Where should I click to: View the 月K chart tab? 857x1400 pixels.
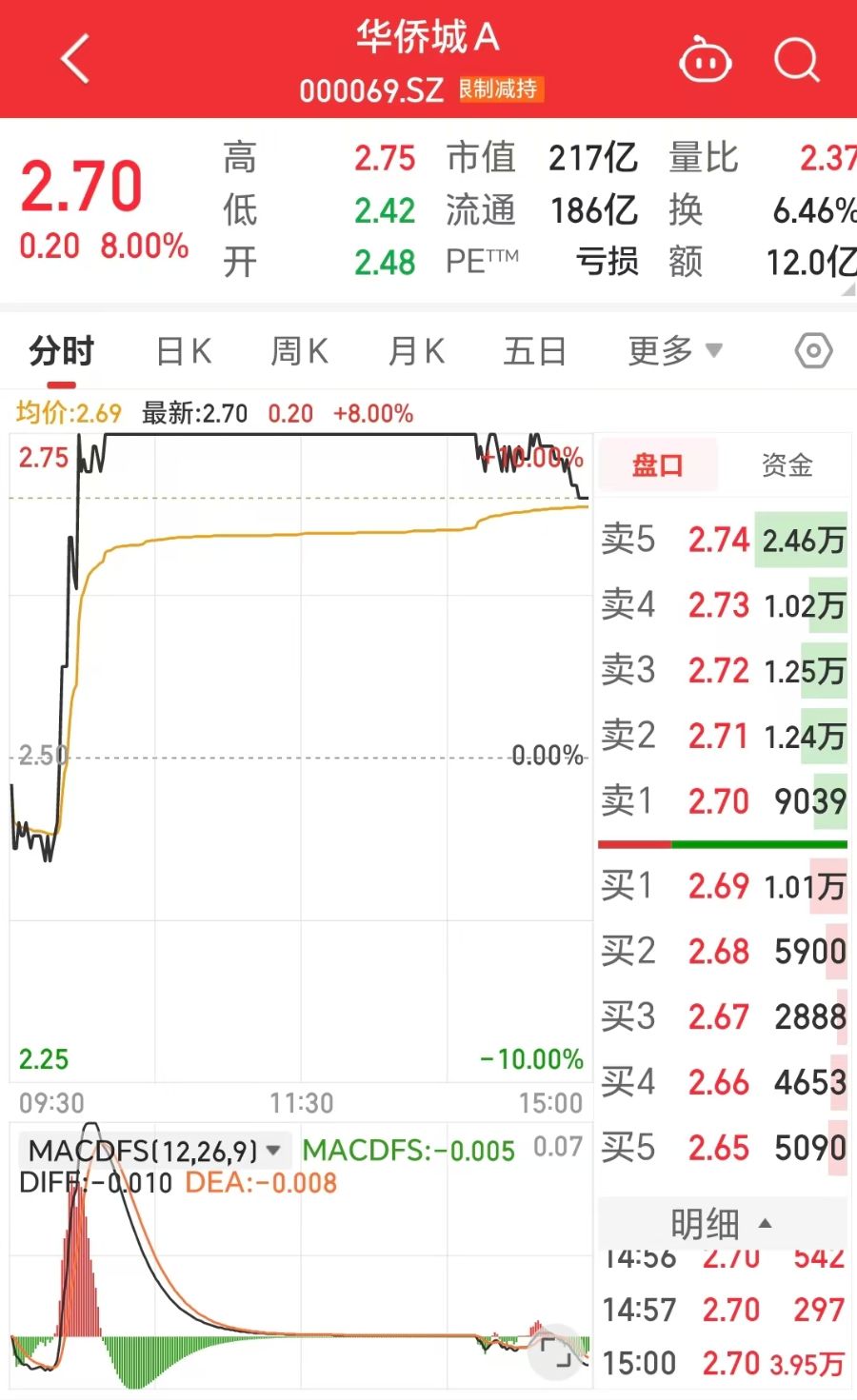[x=416, y=352]
